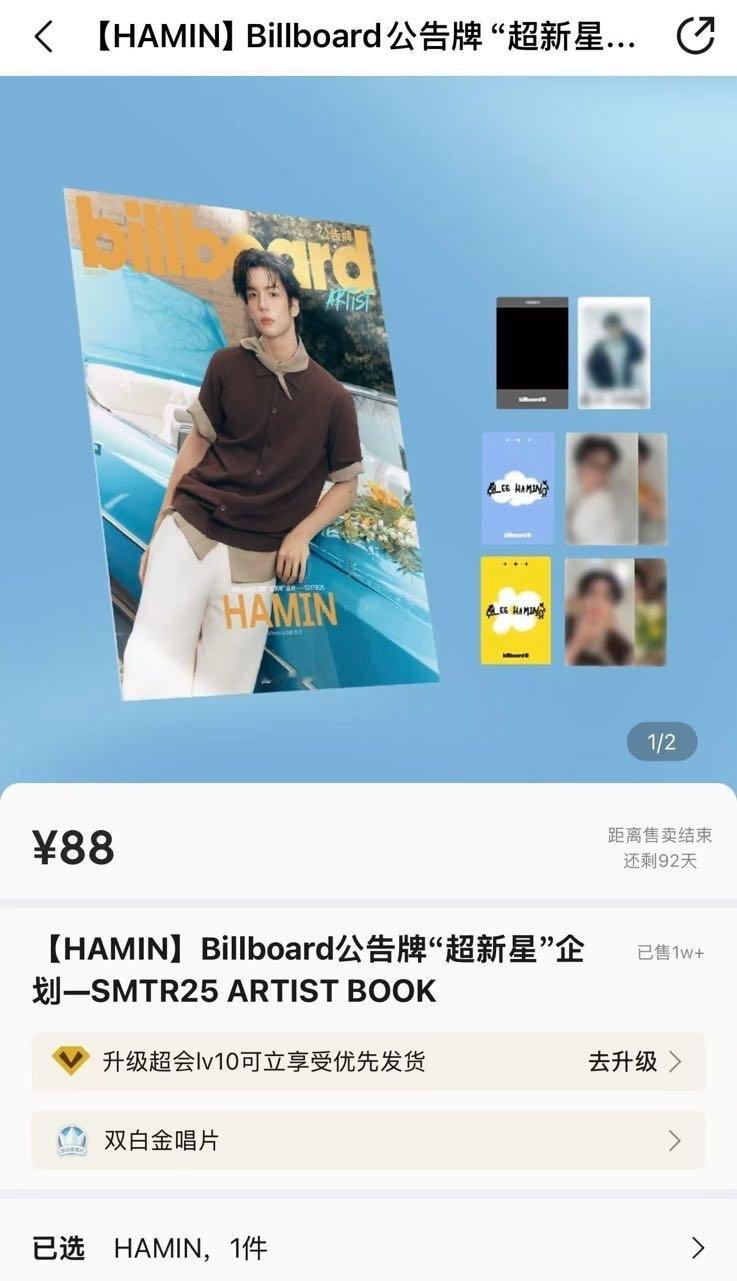
Task: Select the yellow LEE HAMIN cloud card
Action: click(x=518, y=611)
